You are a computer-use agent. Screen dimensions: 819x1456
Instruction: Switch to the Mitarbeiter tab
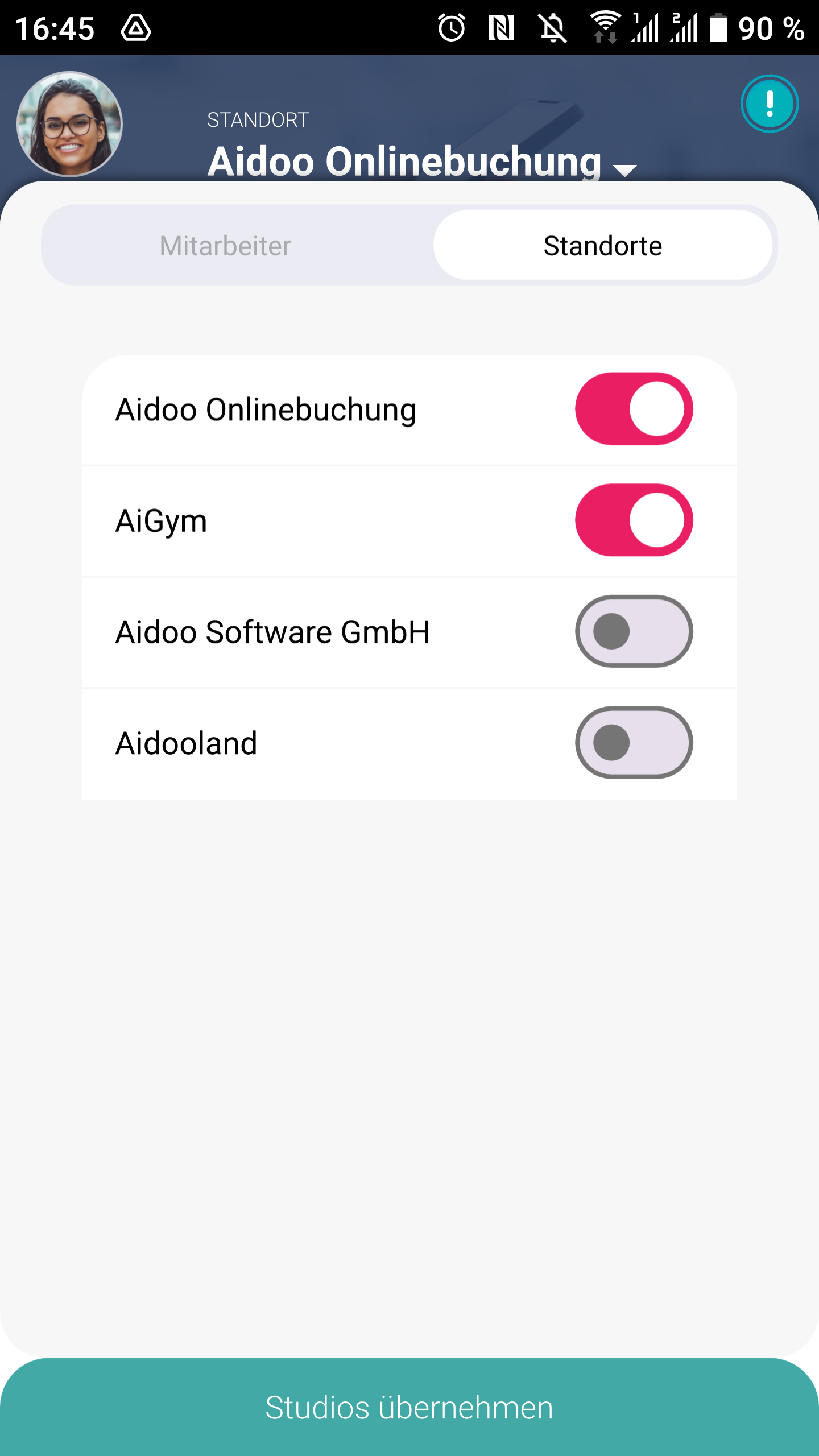tap(225, 246)
